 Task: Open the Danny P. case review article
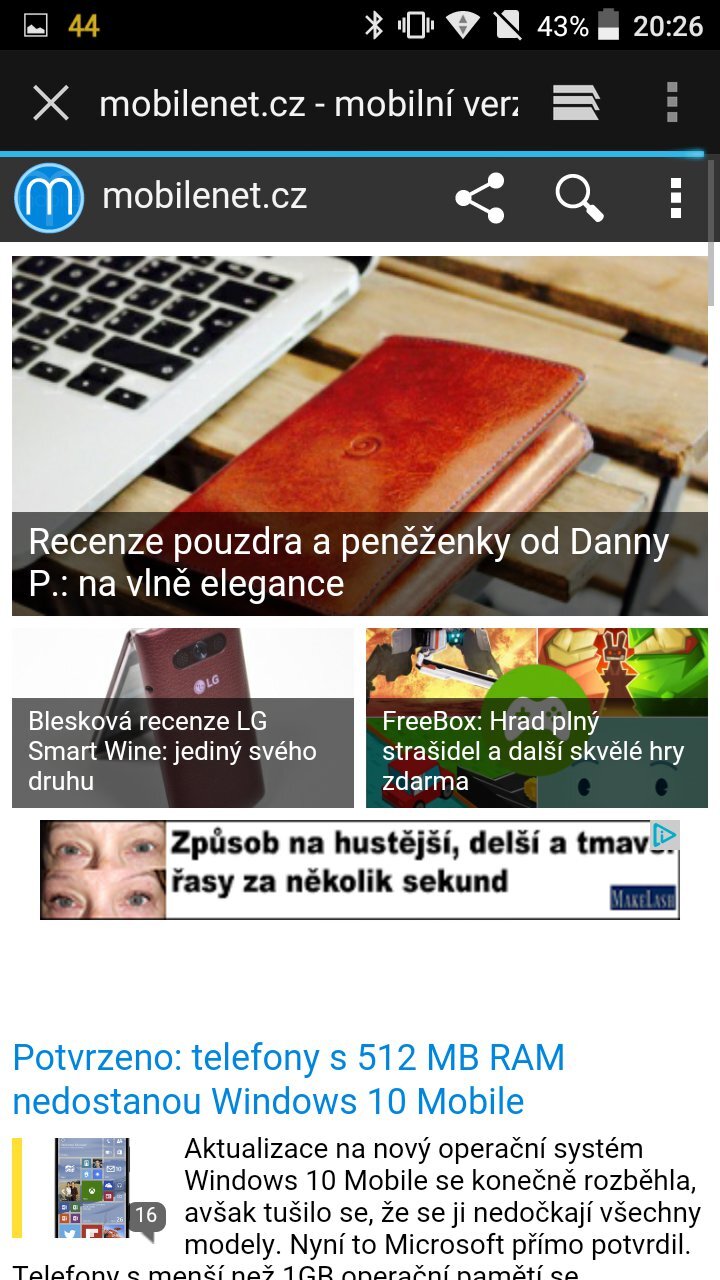[360, 436]
